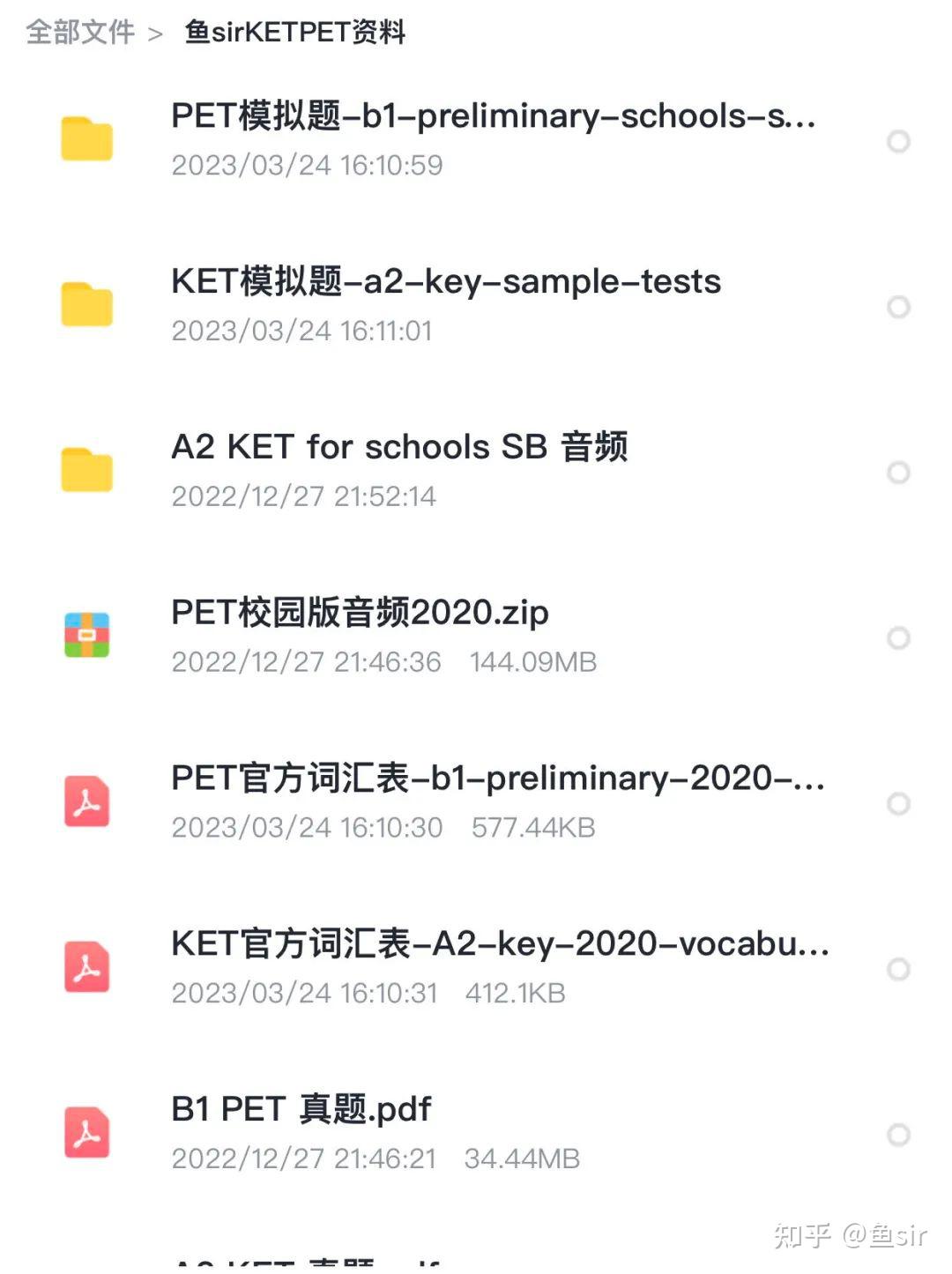Click the KET模拟题 yellow folder icon
The width and height of the screenshot is (952, 1274).
point(86,305)
